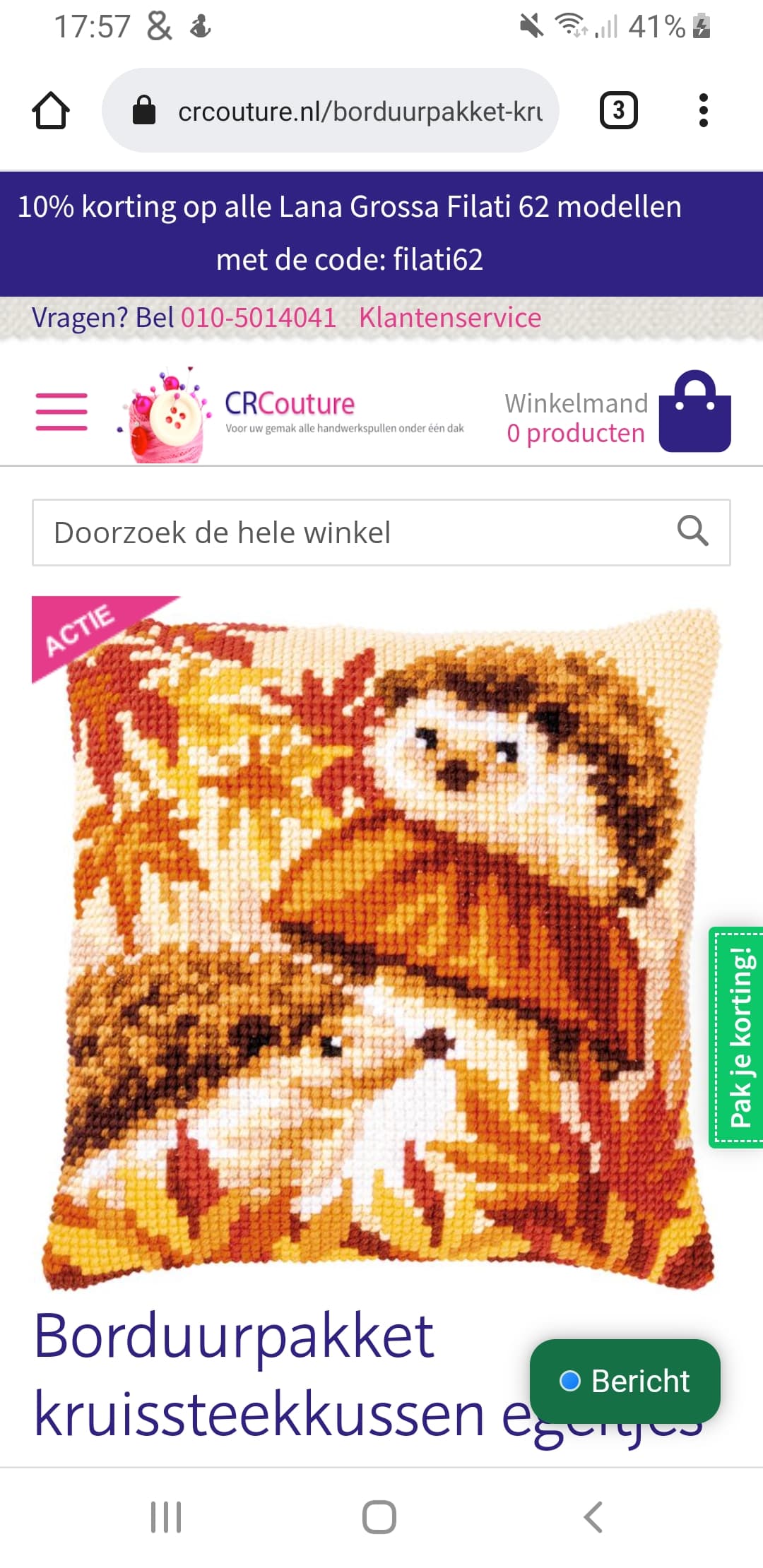Open the Klantenservice link

[450, 317]
